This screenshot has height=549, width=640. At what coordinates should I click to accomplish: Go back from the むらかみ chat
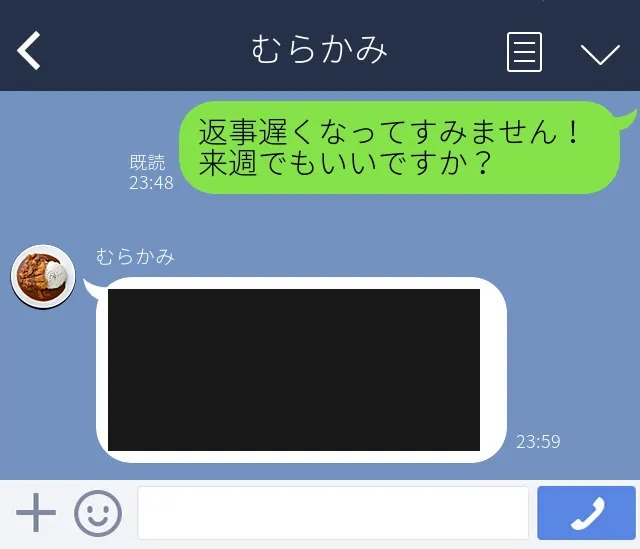tap(30, 50)
